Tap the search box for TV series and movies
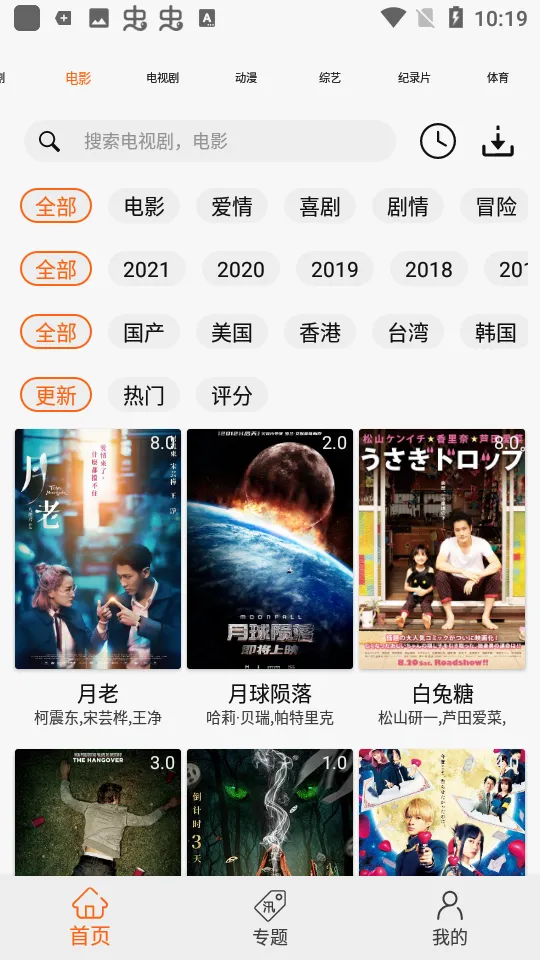The width and height of the screenshot is (540, 960). point(210,141)
